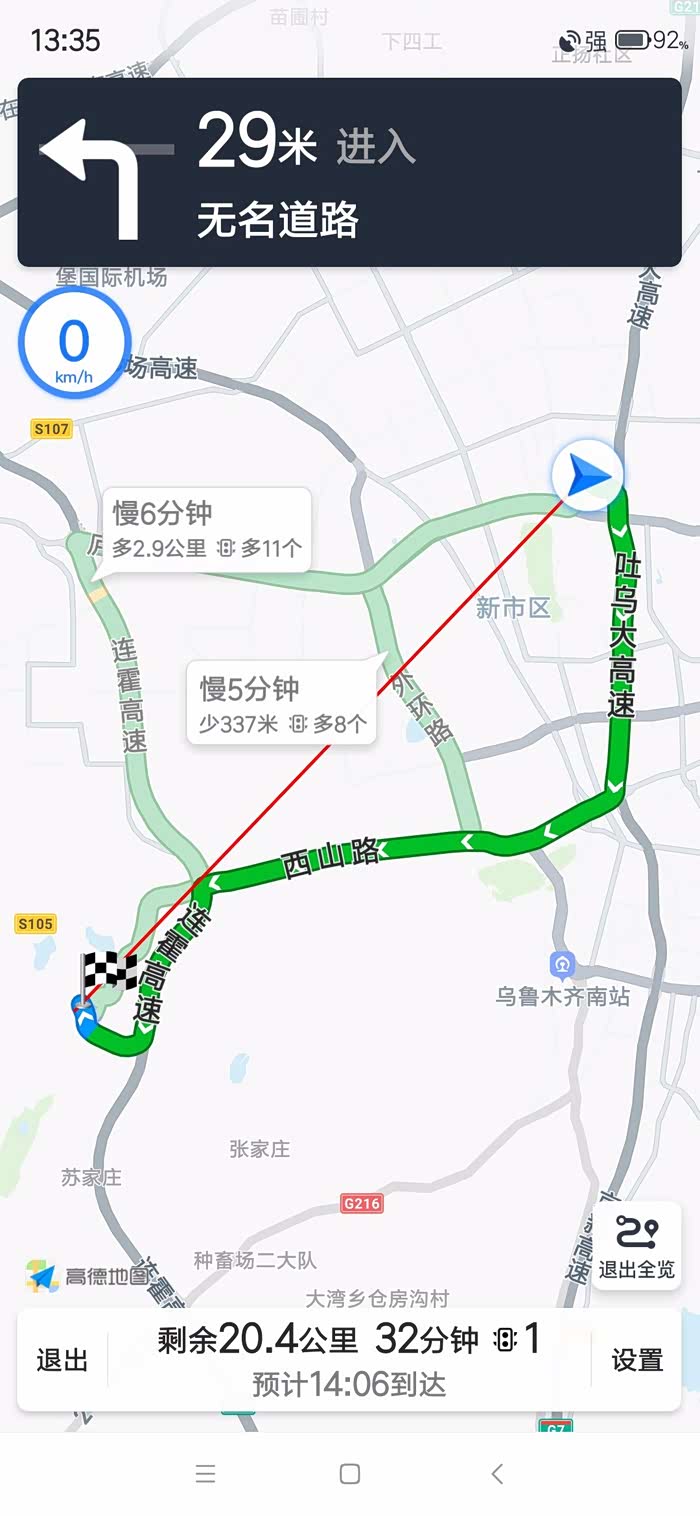This screenshot has width=700, height=1516.
Task: Tap the system back button
Action: tap(497, 1473)
